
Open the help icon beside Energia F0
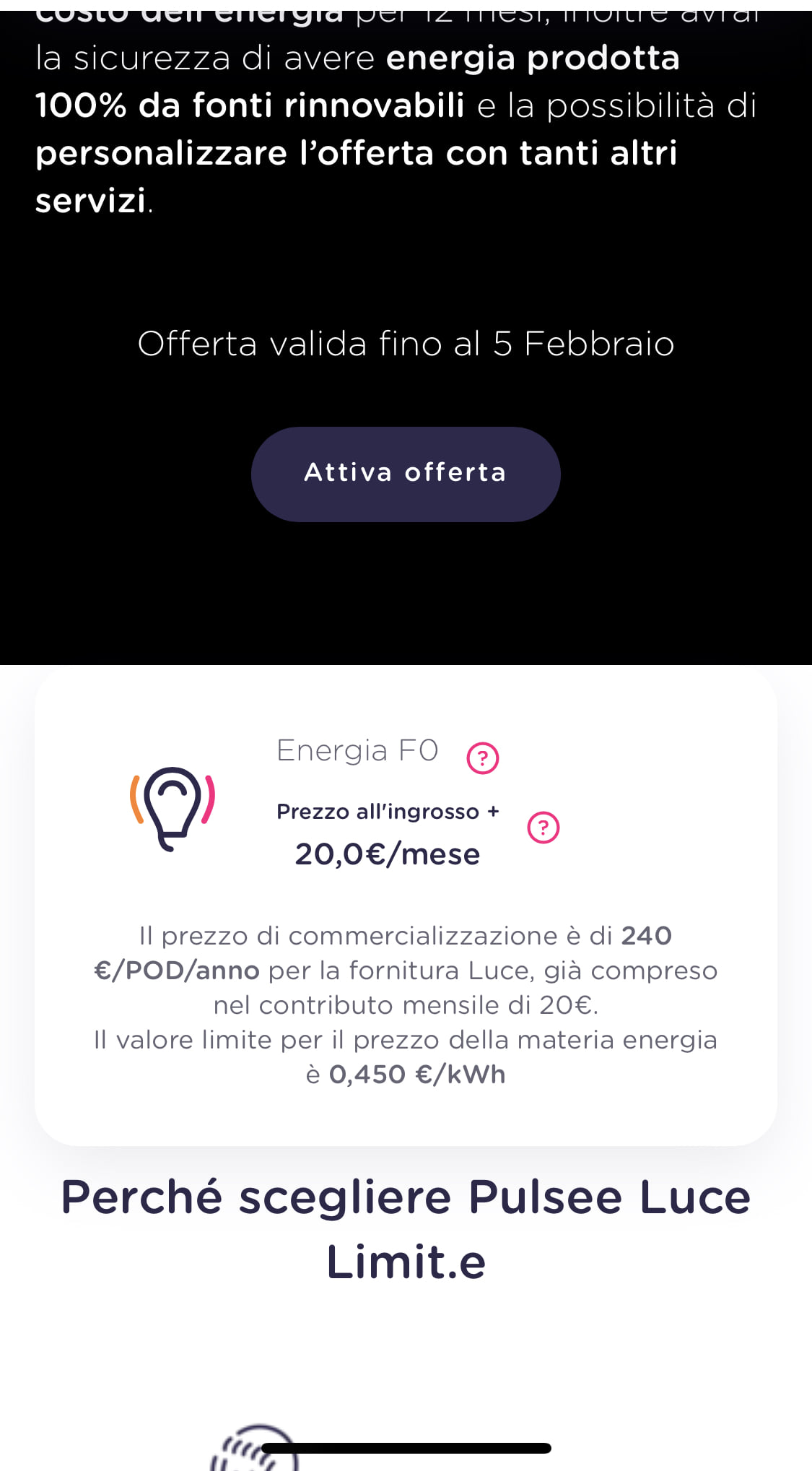point(483,758)
